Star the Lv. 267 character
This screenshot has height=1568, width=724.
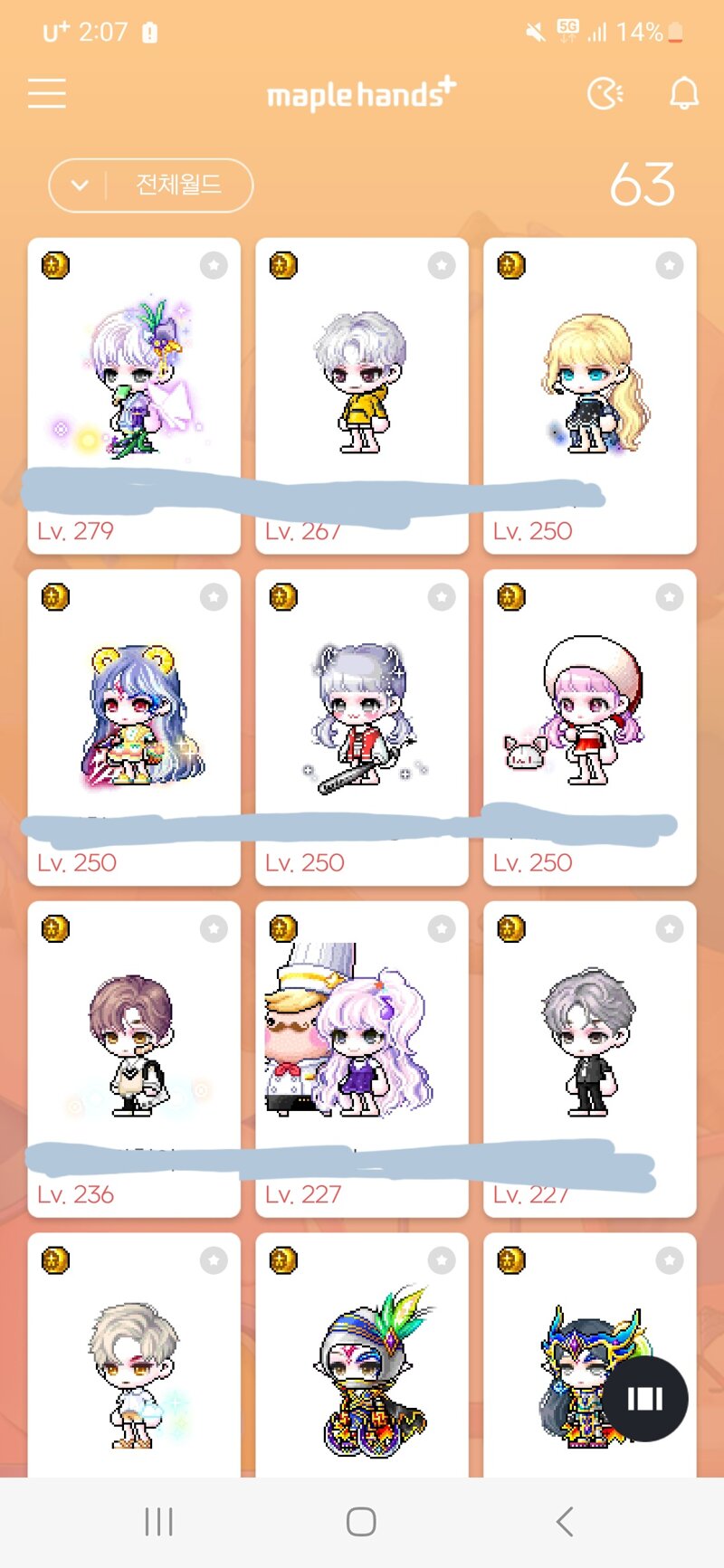pos(442,265)
